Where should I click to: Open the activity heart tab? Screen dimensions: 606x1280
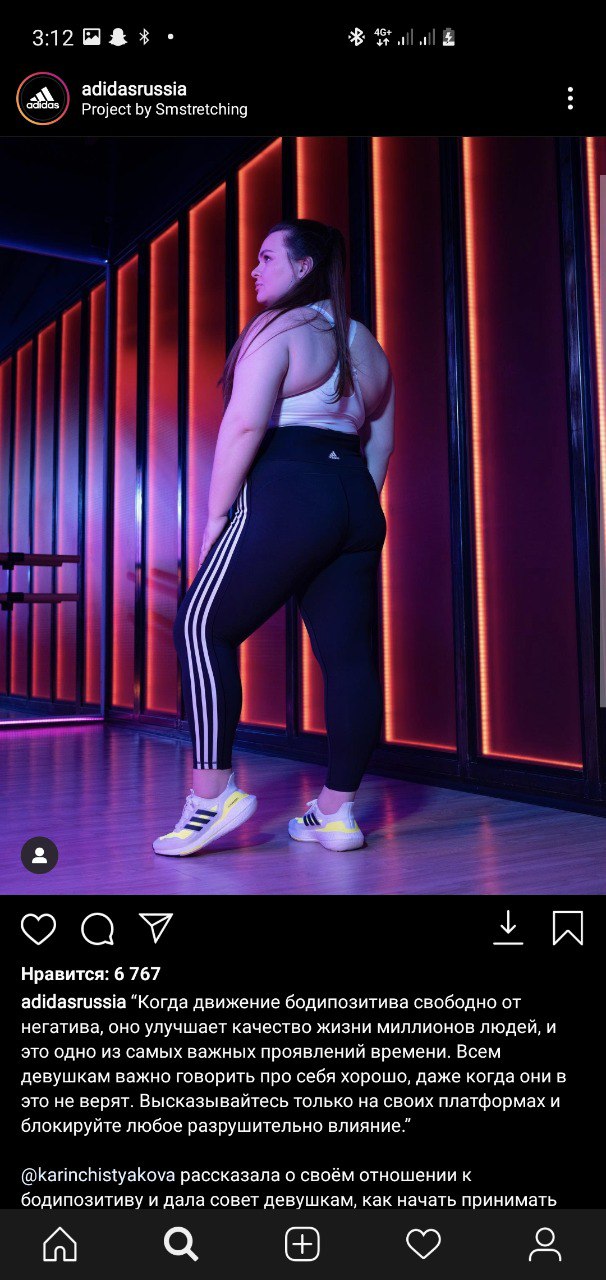pos(423,1244)
